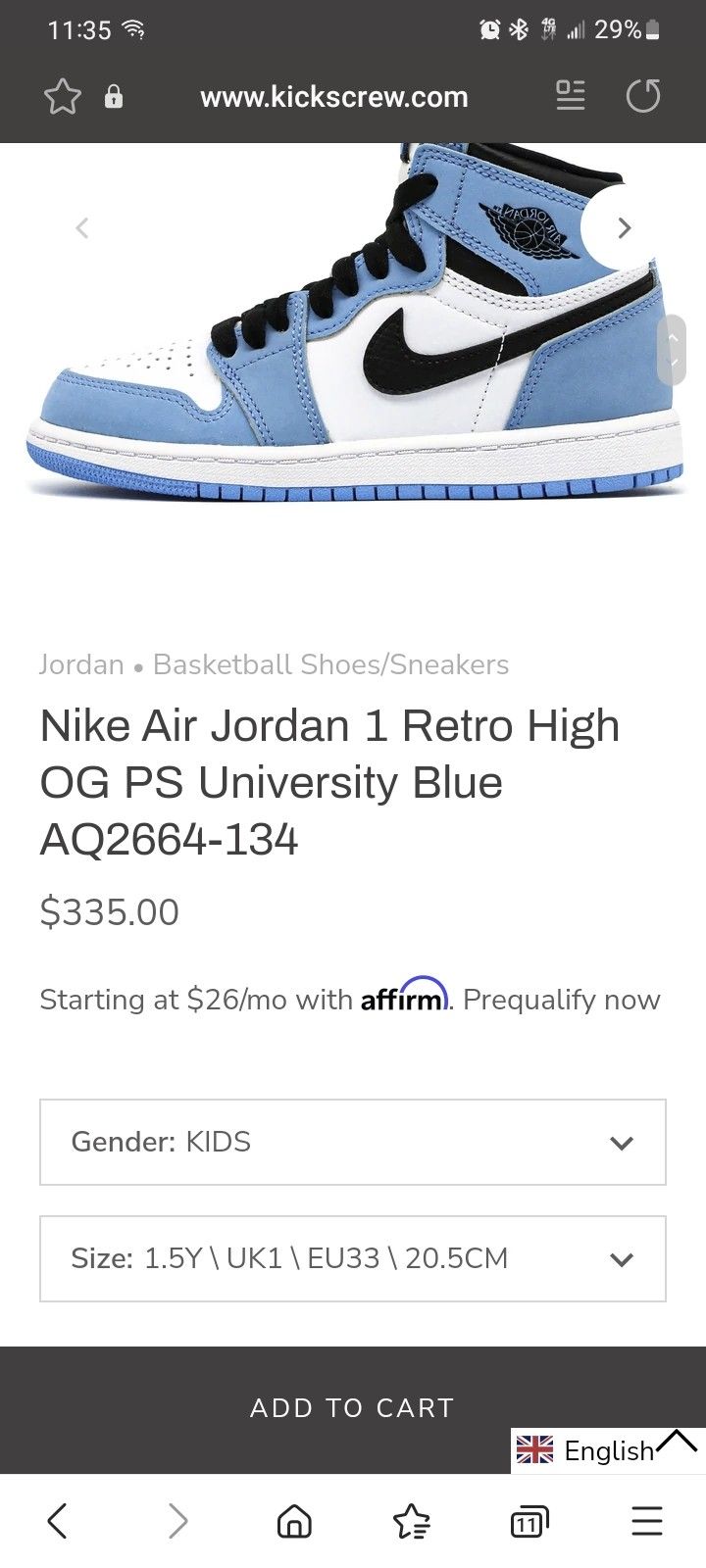Refresh the kickscrew.com page
706x1568 pixels.
643,96
